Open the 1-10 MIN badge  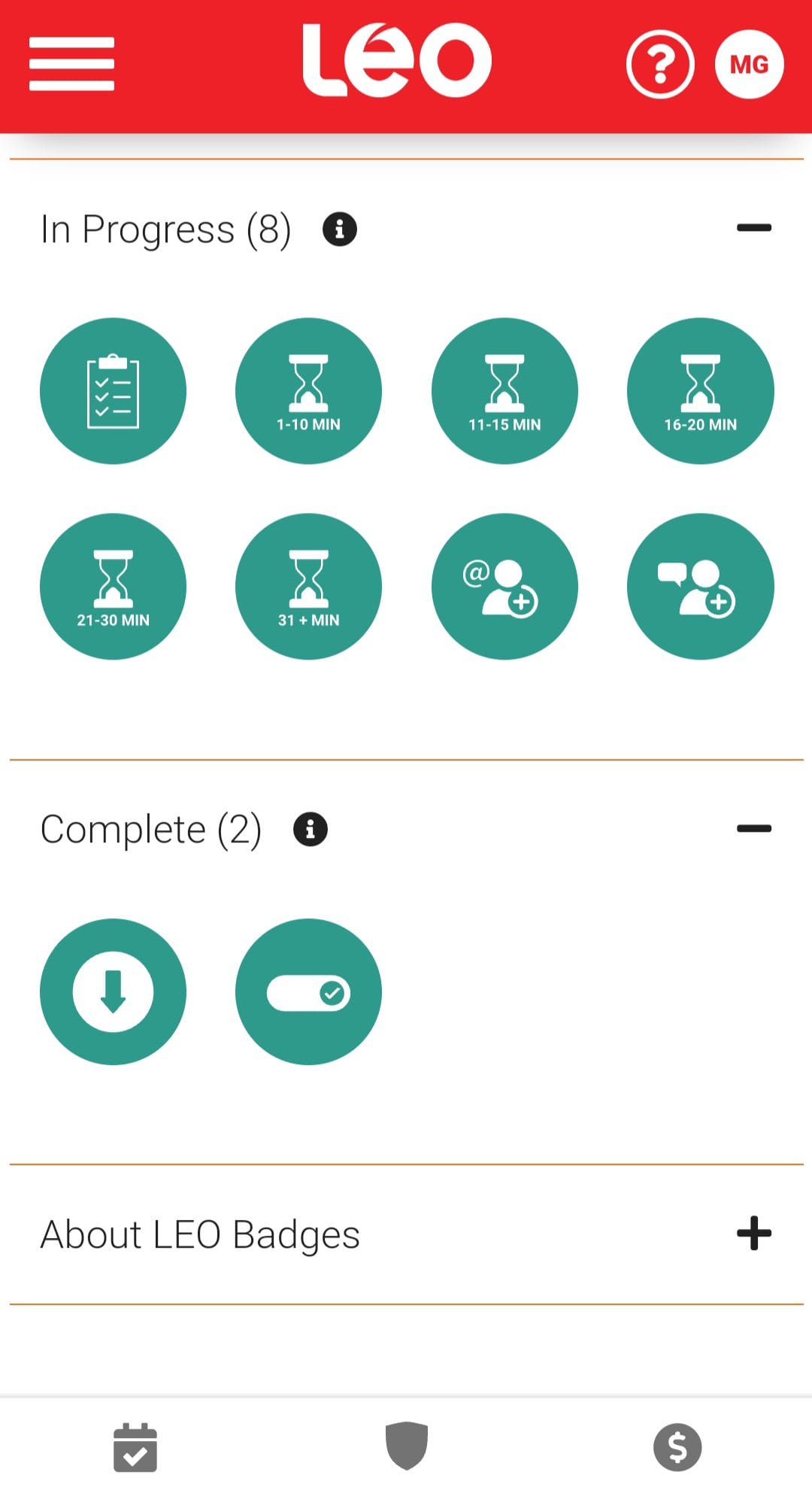(x=308, y=391)
